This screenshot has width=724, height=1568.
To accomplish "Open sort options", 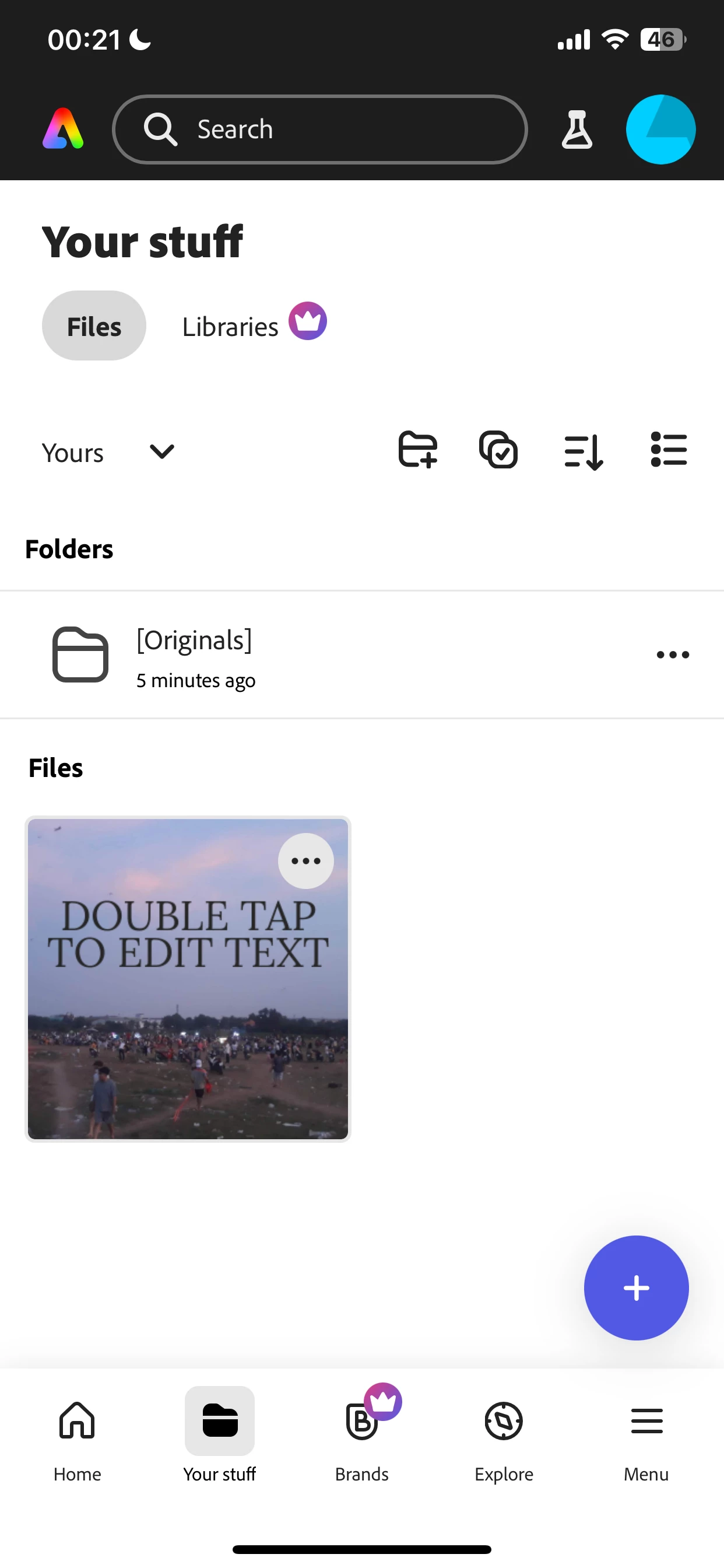I will pyautogui.click(x=583, y=452).
